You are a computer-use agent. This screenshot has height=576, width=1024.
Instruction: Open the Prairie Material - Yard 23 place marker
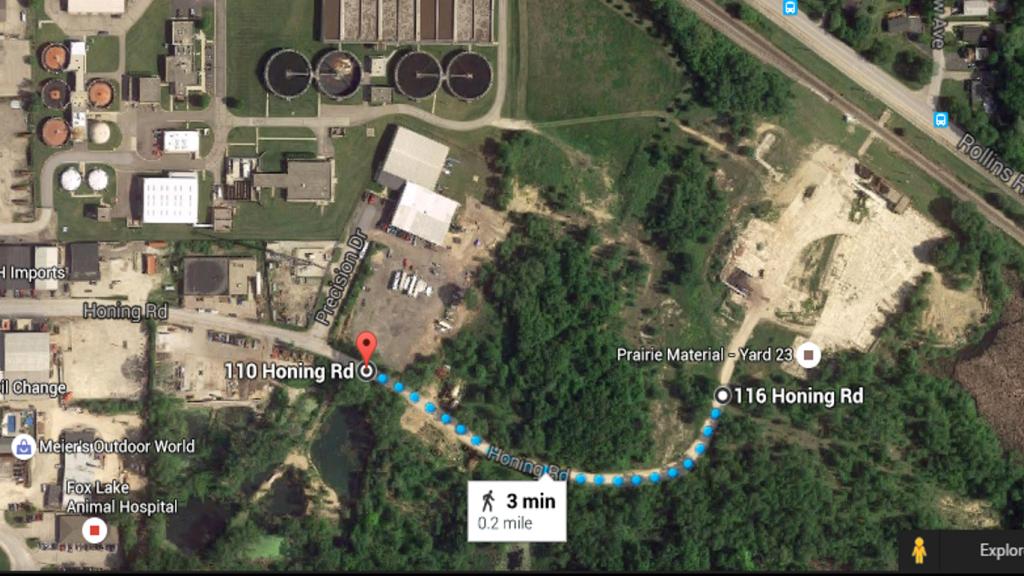809,354
